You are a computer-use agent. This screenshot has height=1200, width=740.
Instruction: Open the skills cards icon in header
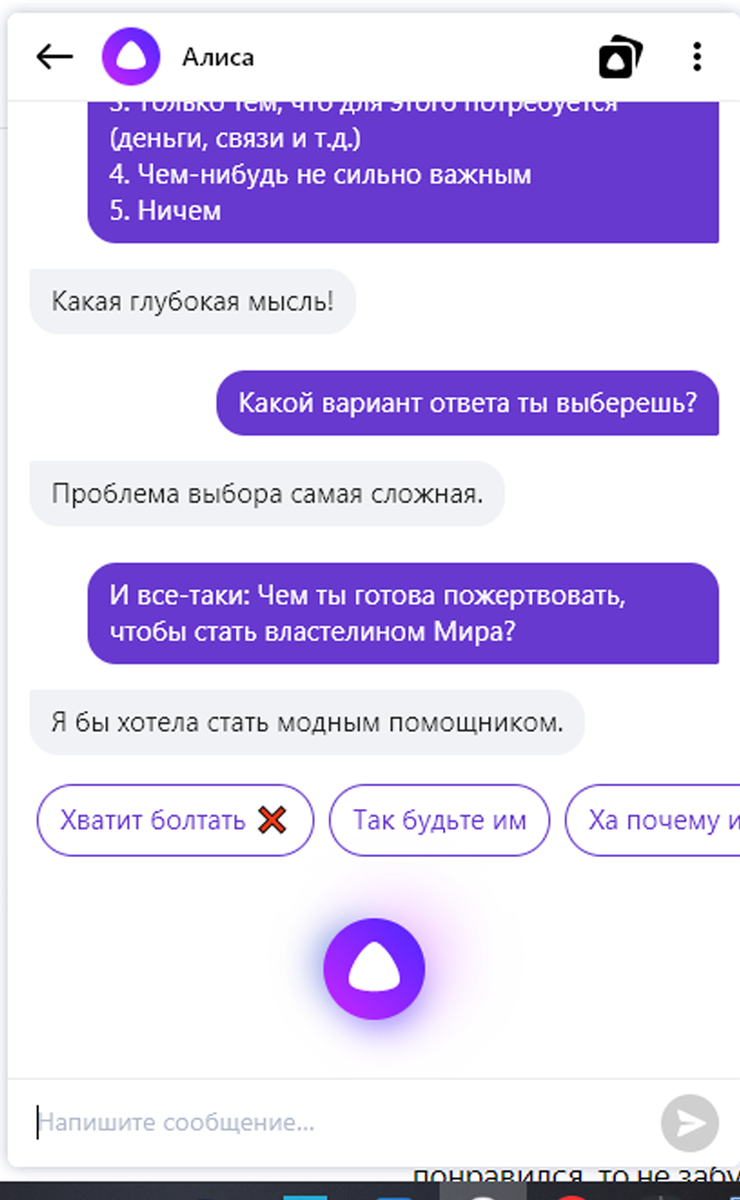point(620,57)
